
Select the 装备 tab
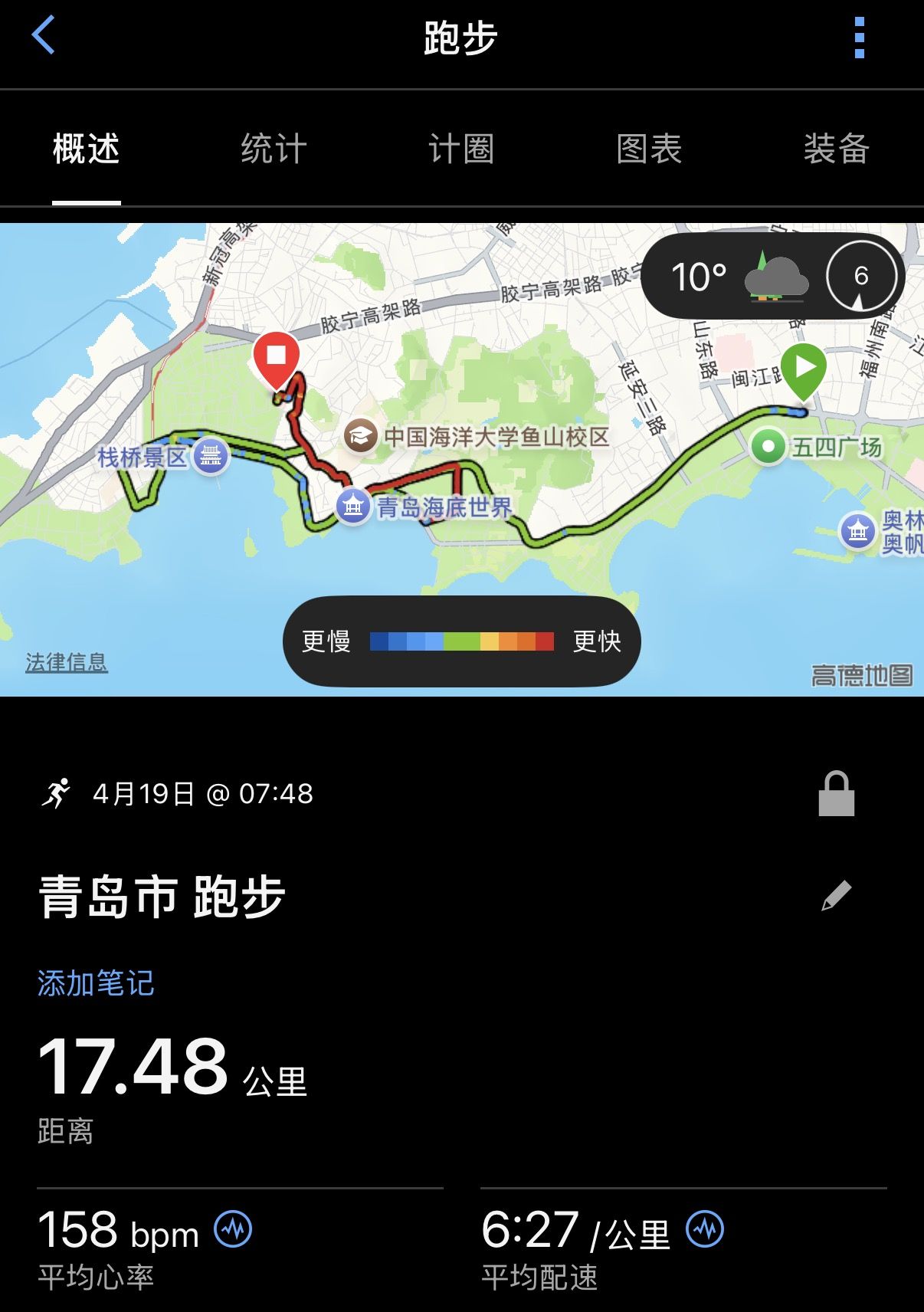coord(836,149)
